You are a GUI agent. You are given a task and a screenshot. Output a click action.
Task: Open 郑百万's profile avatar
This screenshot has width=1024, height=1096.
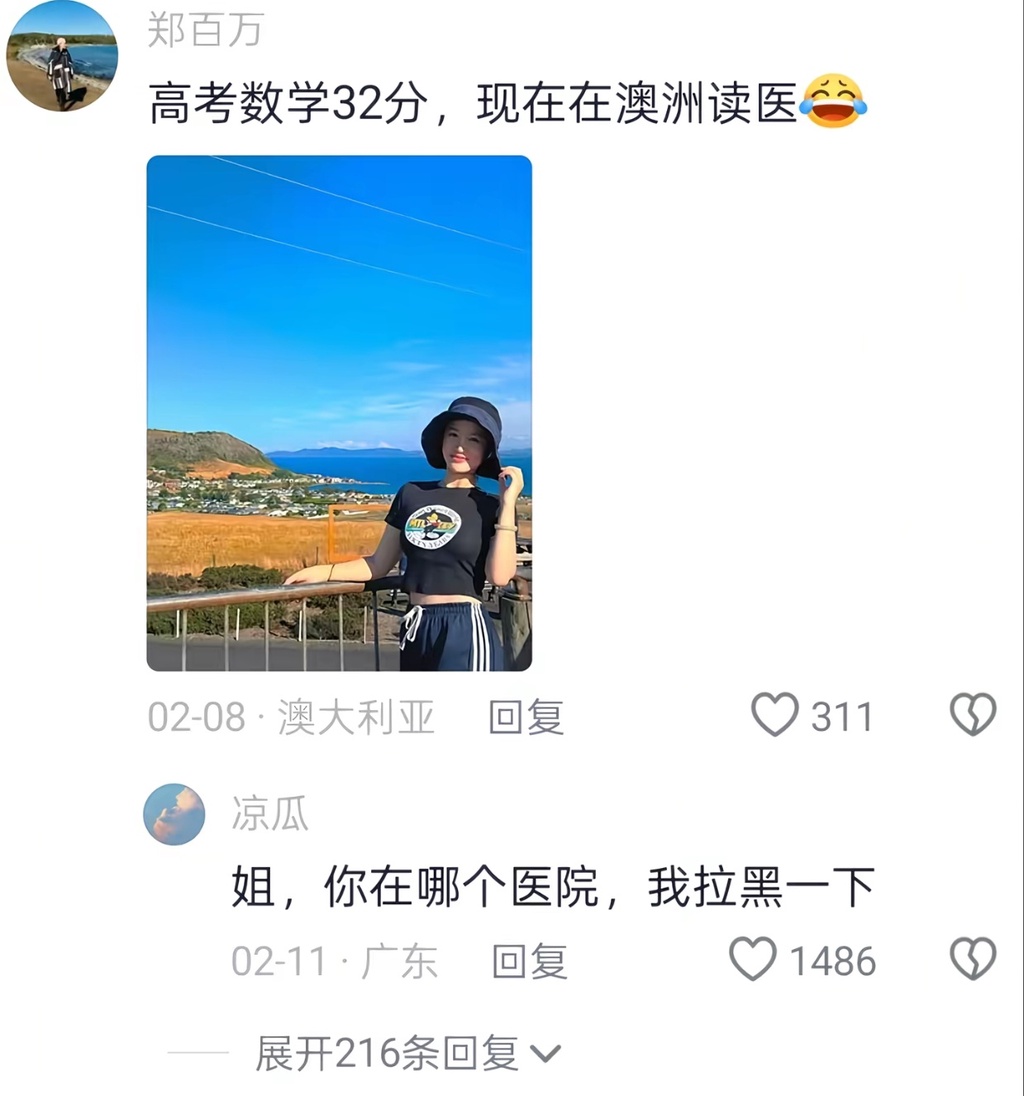(x=62, y=56)
